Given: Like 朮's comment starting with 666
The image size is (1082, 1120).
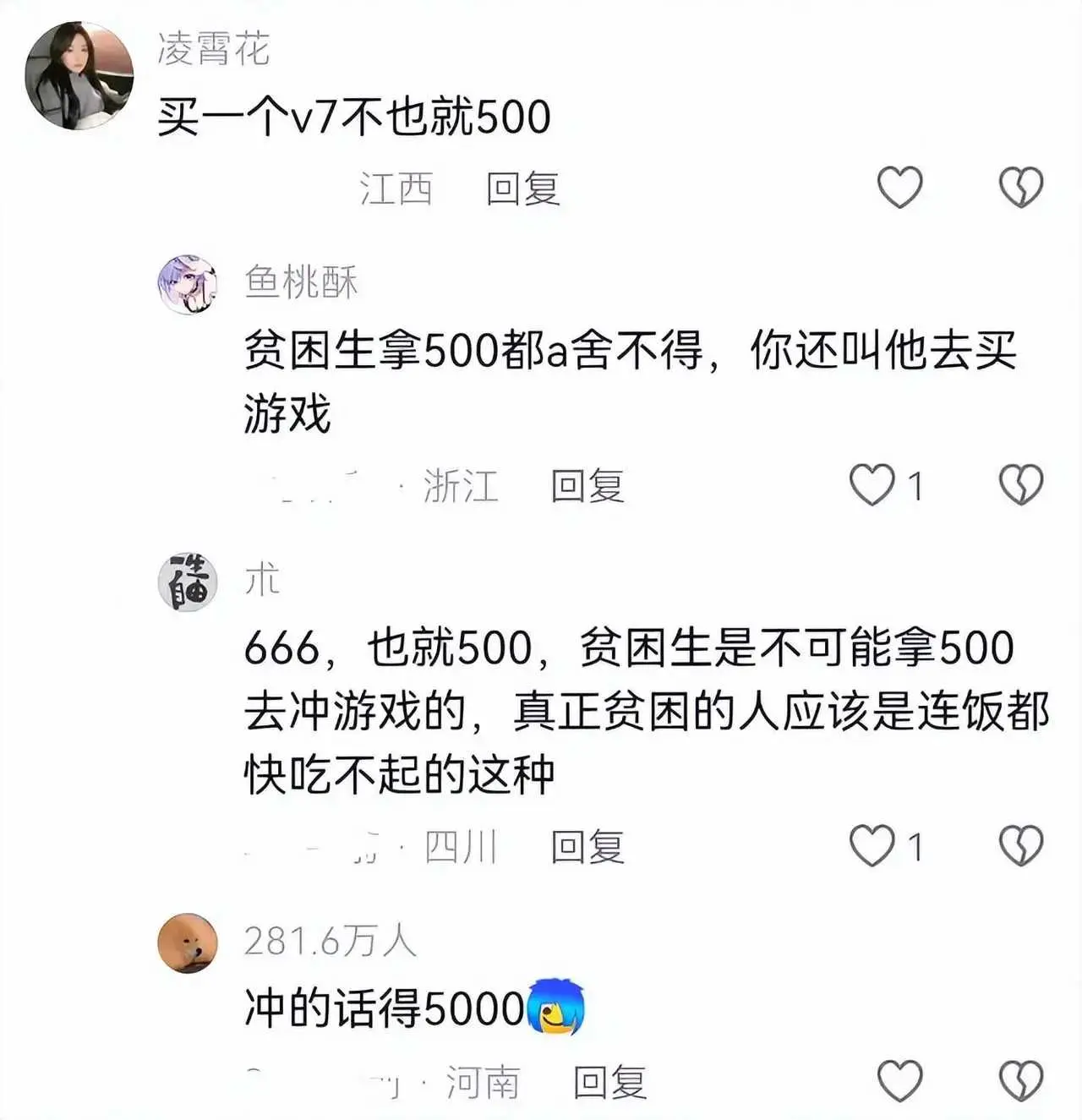Looking at the screenshot, I should (872, 846).
